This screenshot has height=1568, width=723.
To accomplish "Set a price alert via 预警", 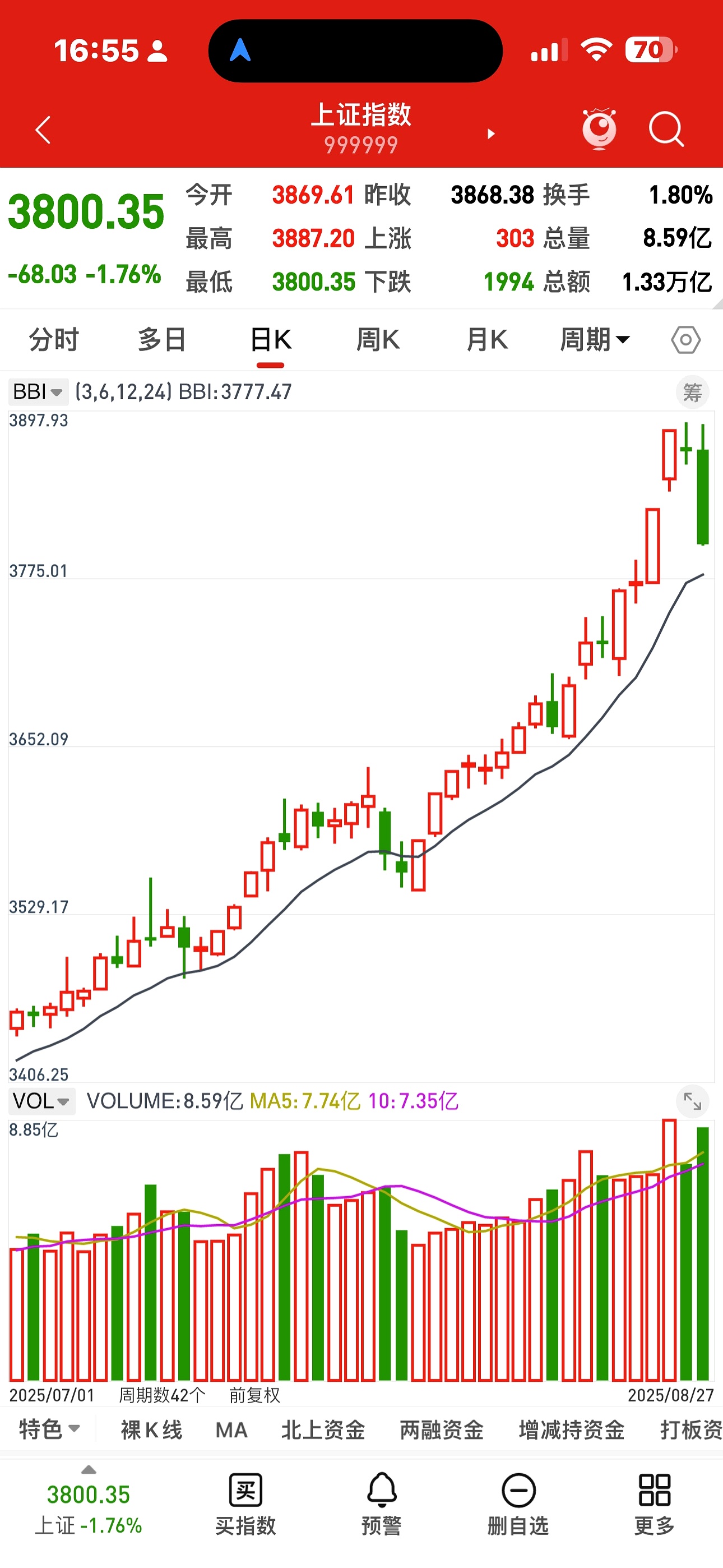I will coord(382,1504).
